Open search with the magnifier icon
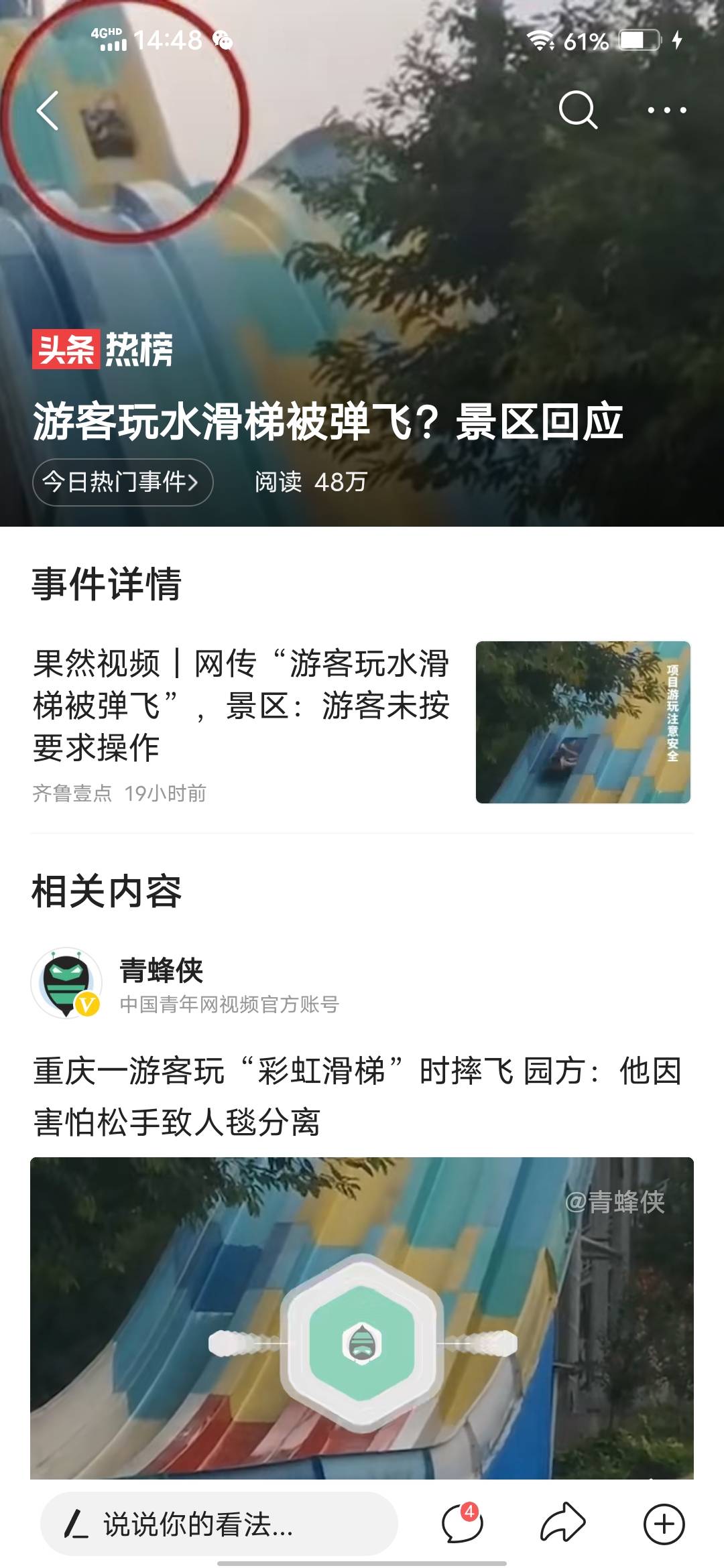This screenshot has width=724, height=1568. coord(577,110)
